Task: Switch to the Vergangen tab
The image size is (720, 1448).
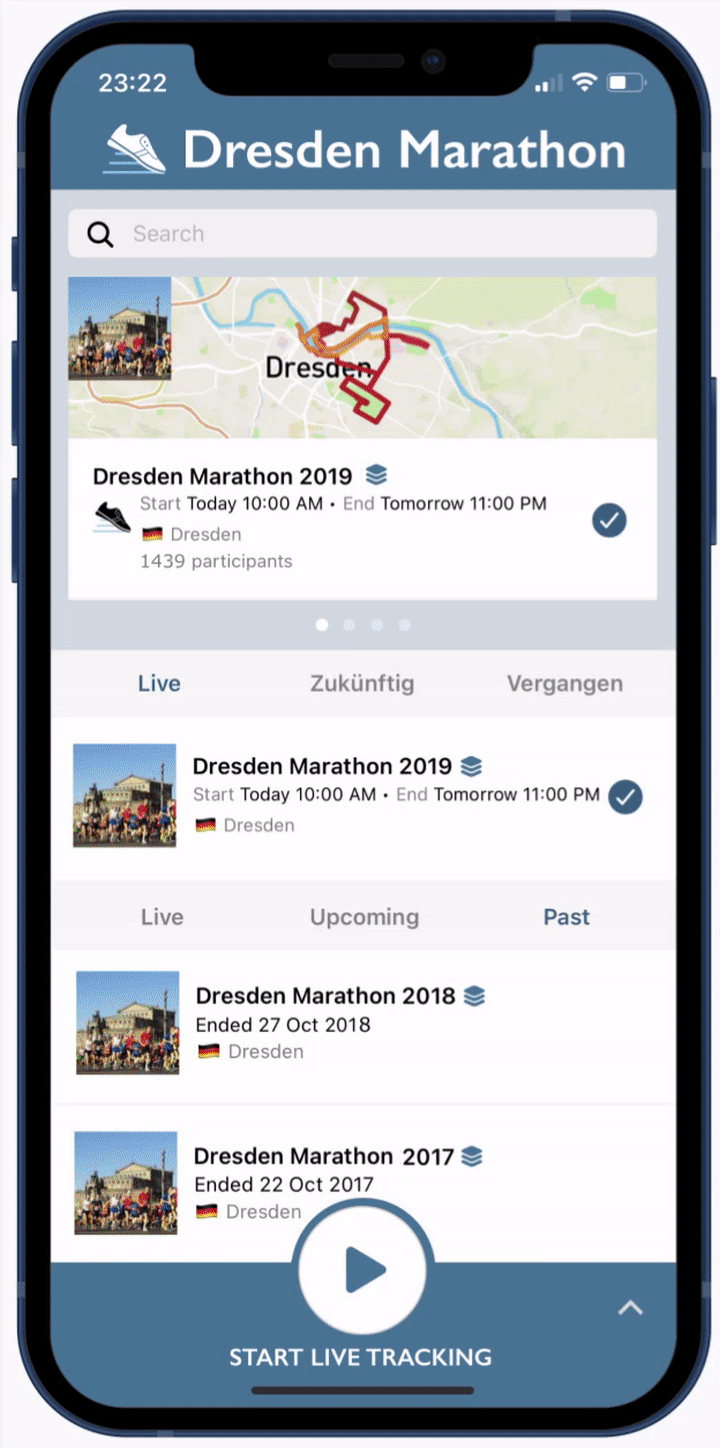Action: click(x=564, y=684)
